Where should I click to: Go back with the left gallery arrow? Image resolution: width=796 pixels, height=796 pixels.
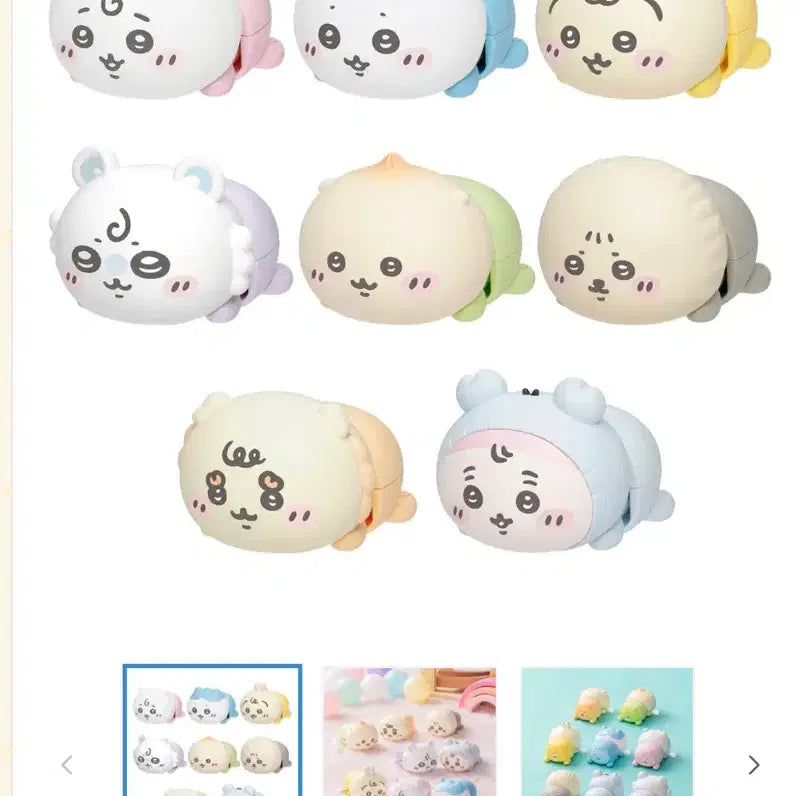[67, 765]
